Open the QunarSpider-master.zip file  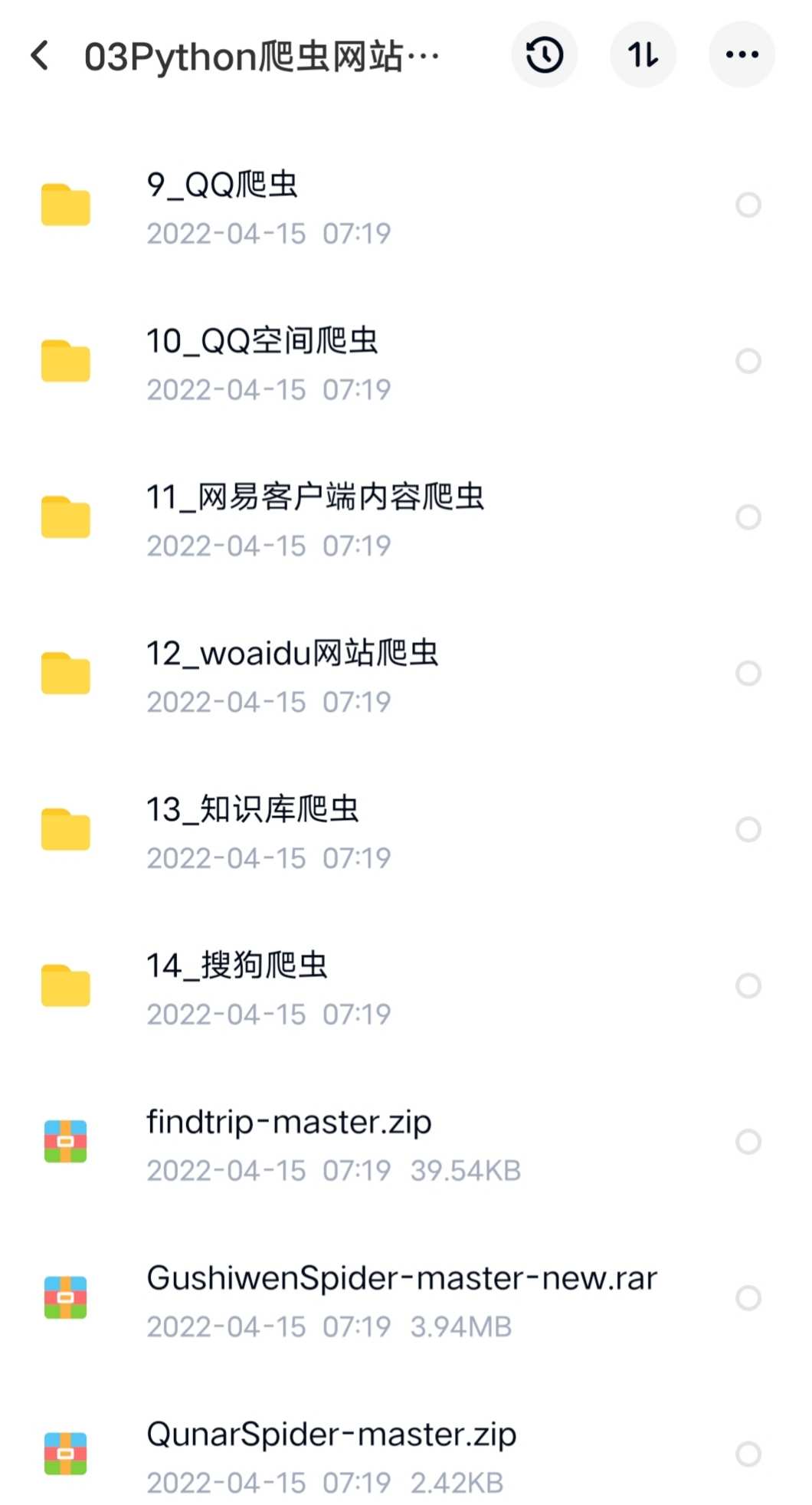(x=331, y=1436)
